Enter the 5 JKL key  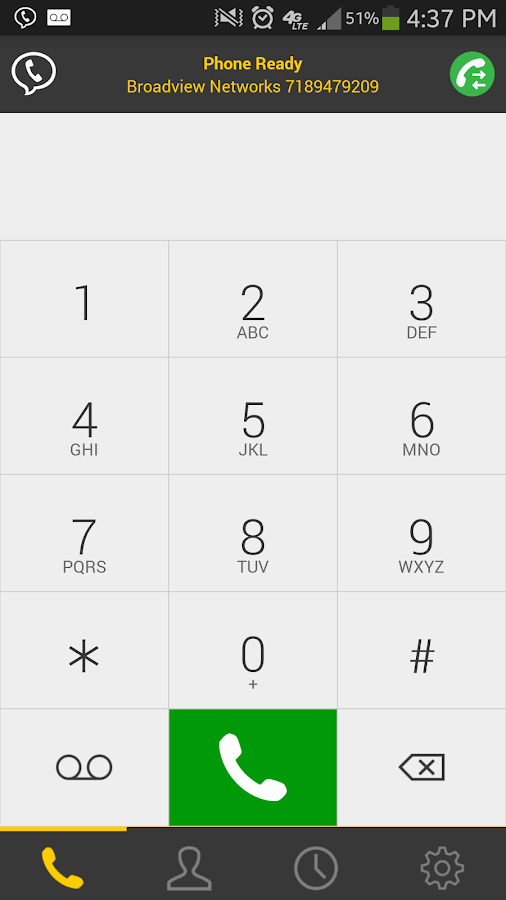(x=253, y=416)
